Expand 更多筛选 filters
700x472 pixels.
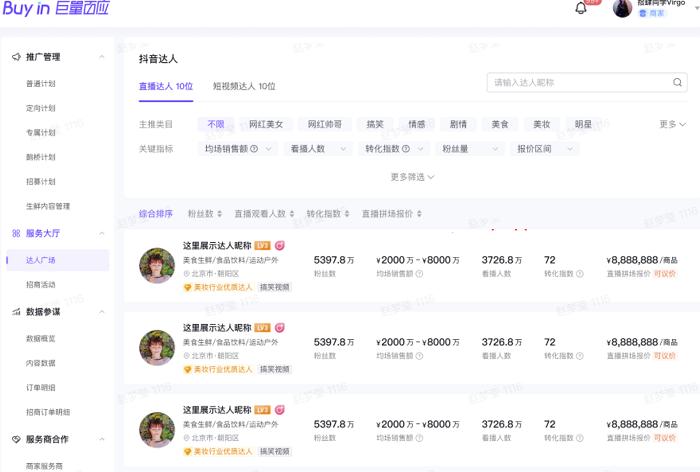pos(412,177)
